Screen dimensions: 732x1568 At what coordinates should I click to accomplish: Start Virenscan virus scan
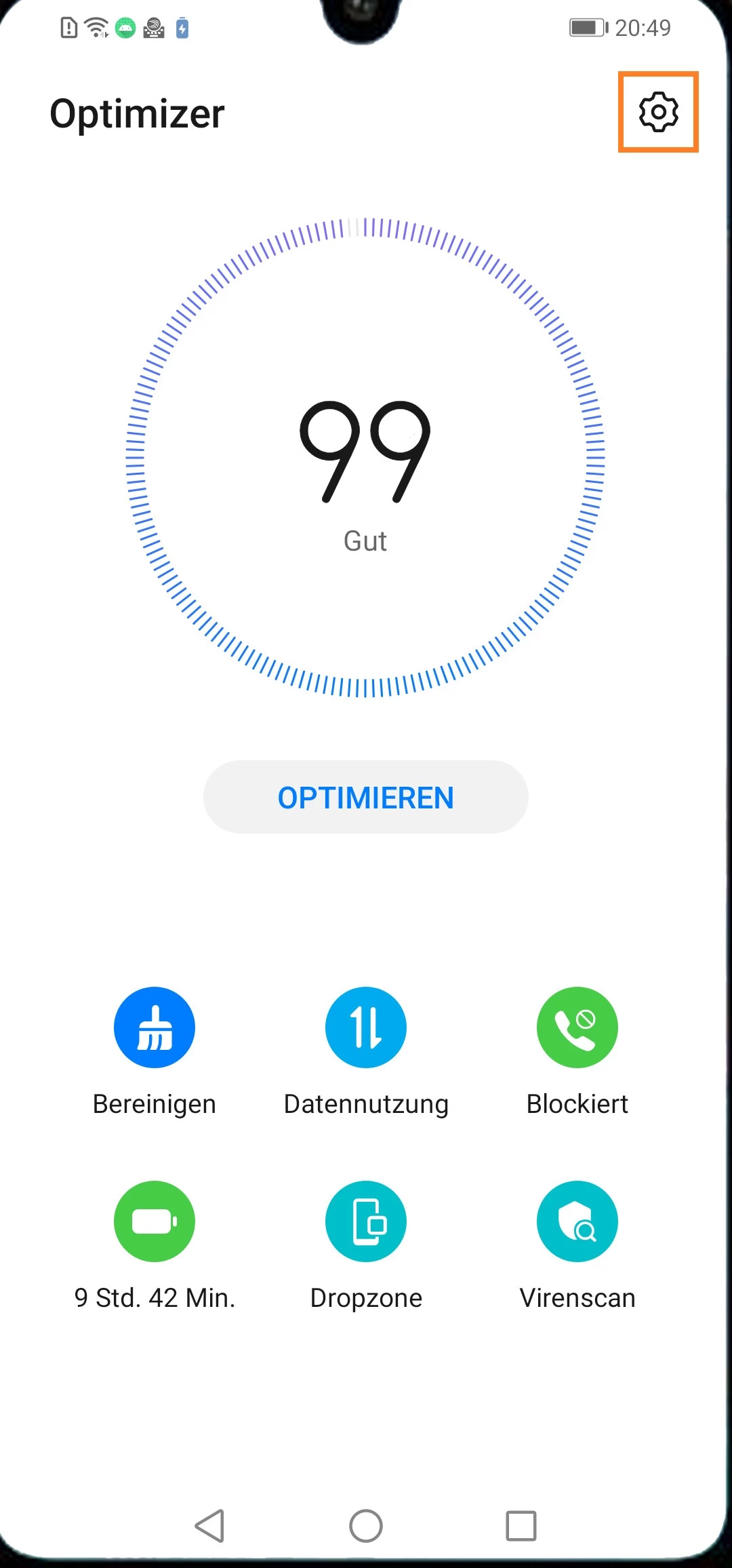577,1221
